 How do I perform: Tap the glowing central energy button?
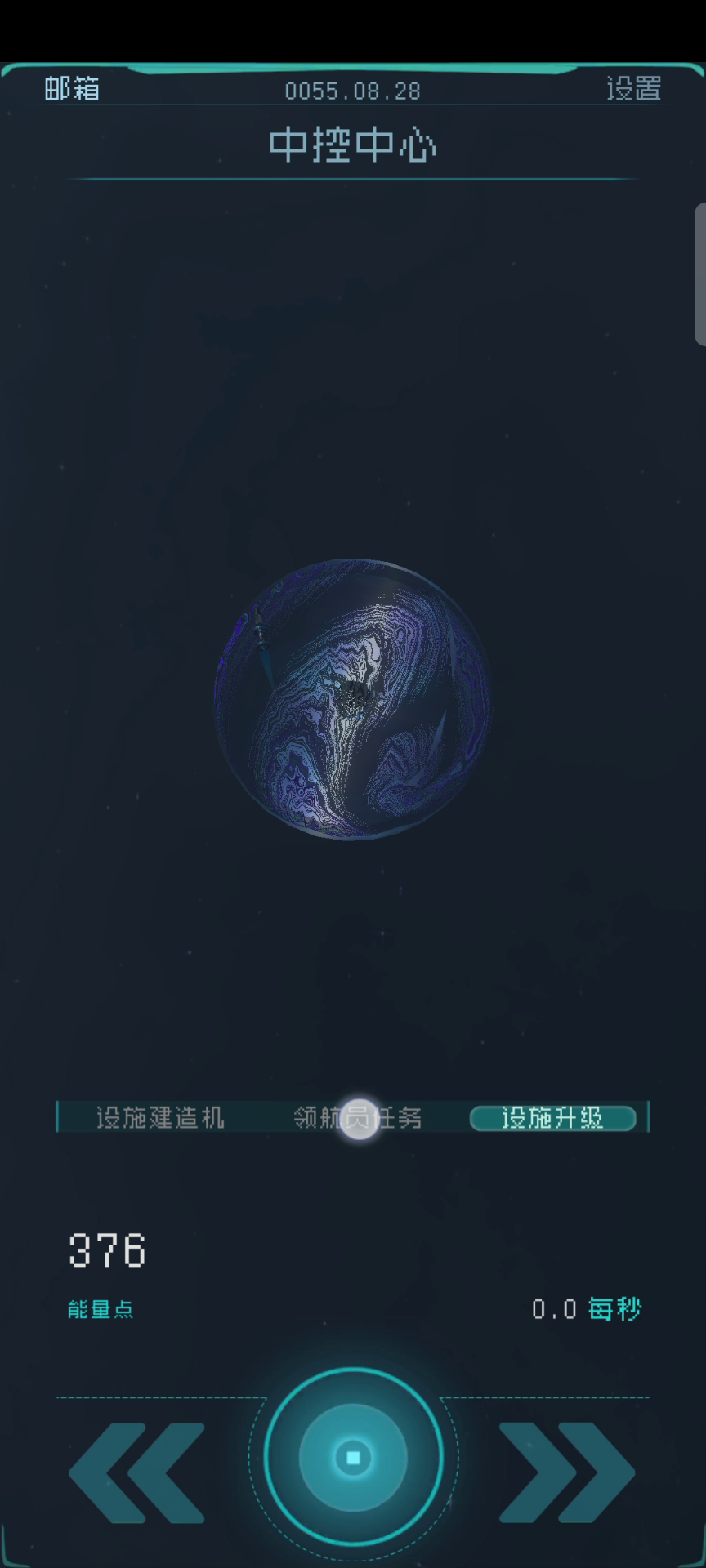353,1458
